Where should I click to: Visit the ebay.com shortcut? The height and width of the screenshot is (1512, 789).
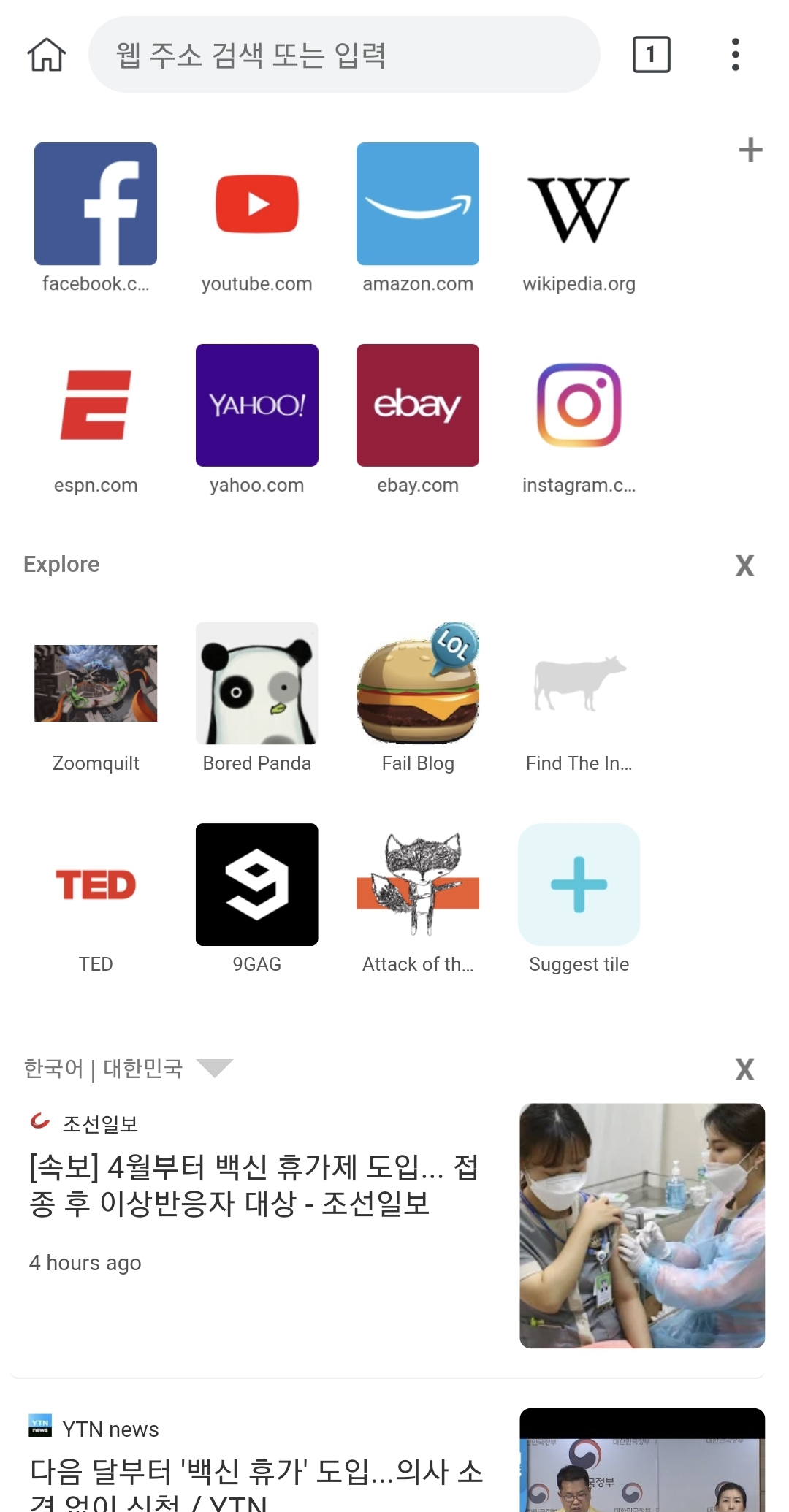(x=418, y=406)
